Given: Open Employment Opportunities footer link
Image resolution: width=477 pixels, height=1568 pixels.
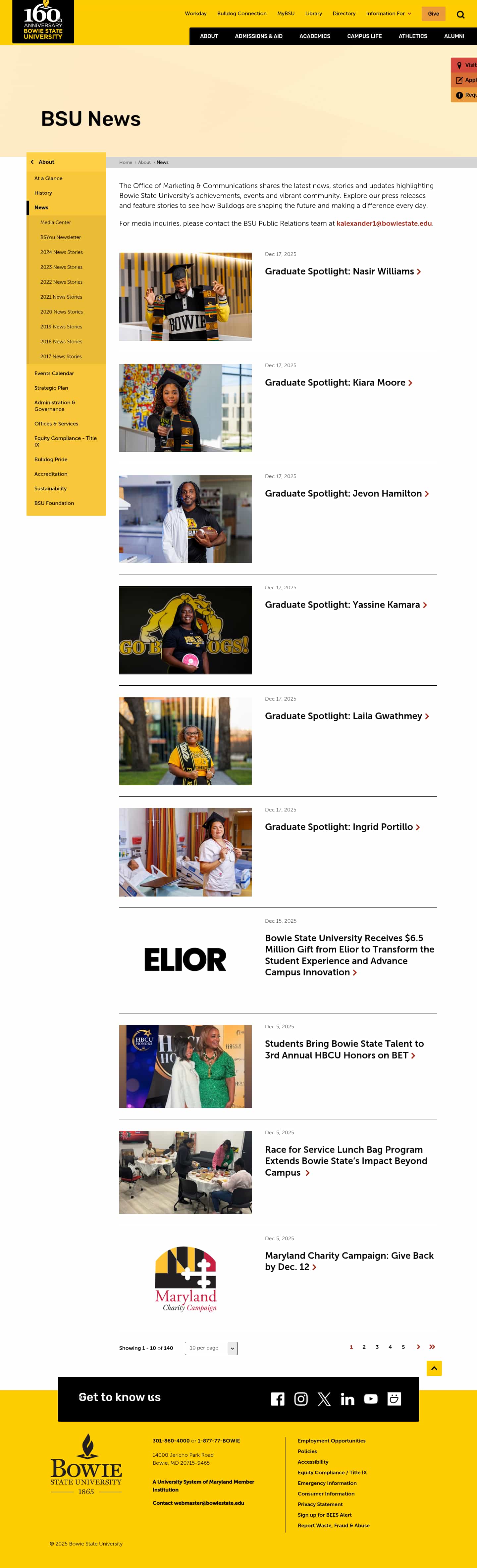Looking at the screenshot, I should tap(331, 1441).
